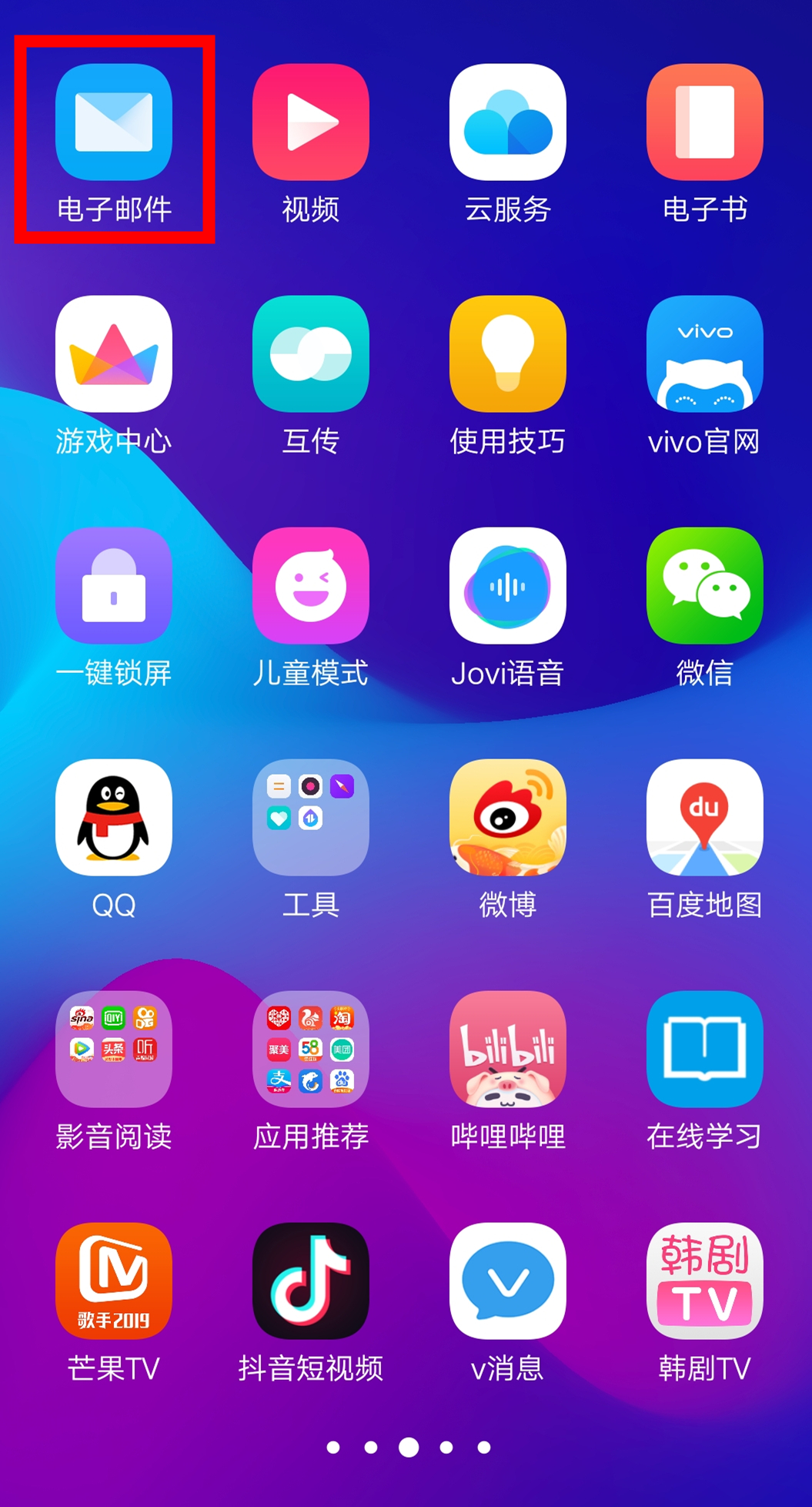Open the 影音阅读 folder

114,1049
